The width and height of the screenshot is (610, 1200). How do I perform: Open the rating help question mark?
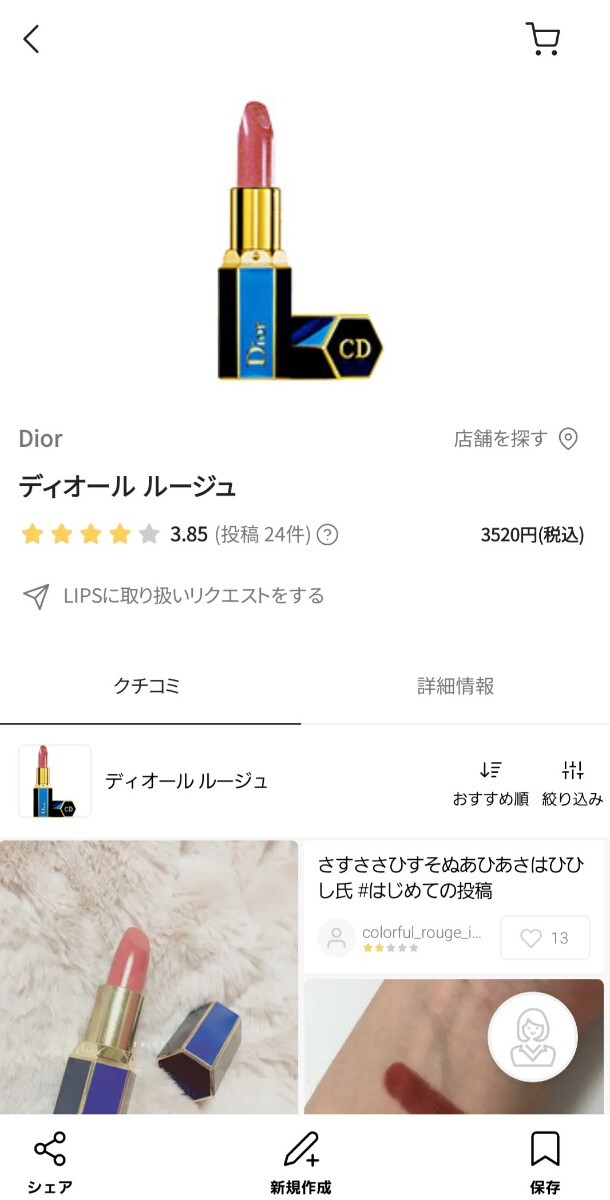327,535
